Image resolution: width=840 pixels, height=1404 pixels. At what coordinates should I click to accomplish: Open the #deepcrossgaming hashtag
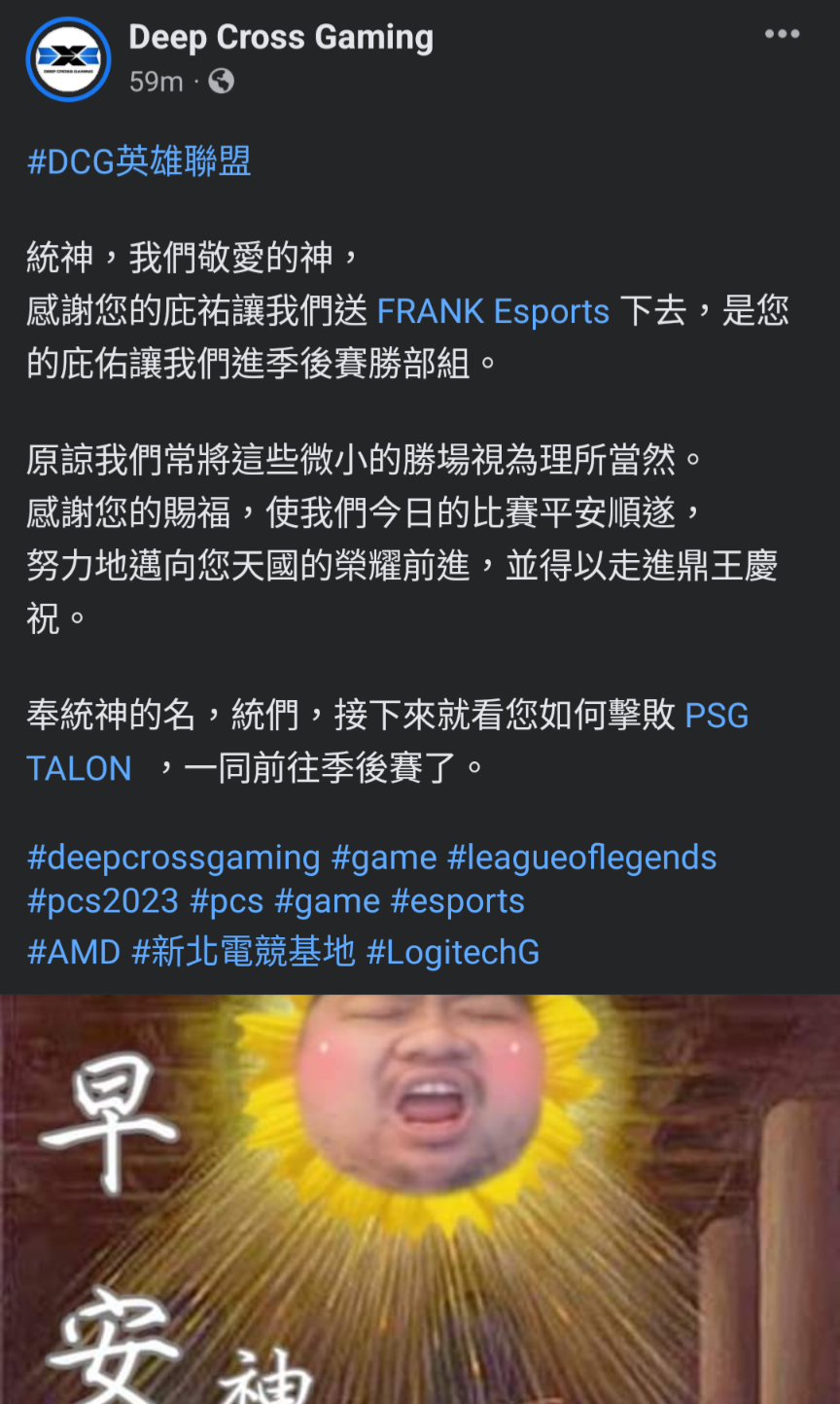pos(173,858)
